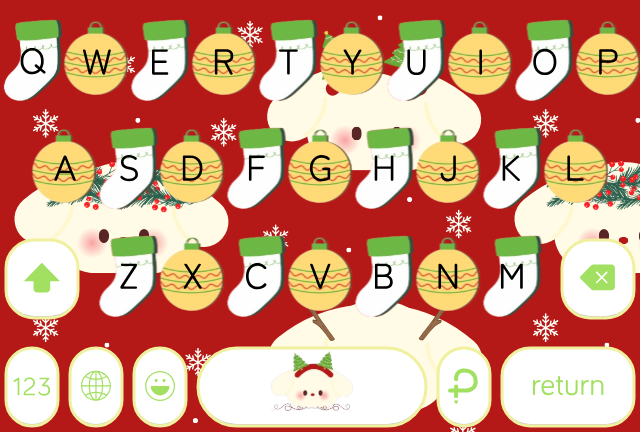Screen dimensions: 640x432
Task: Type the letter A
Action: [x=65, y=168]
